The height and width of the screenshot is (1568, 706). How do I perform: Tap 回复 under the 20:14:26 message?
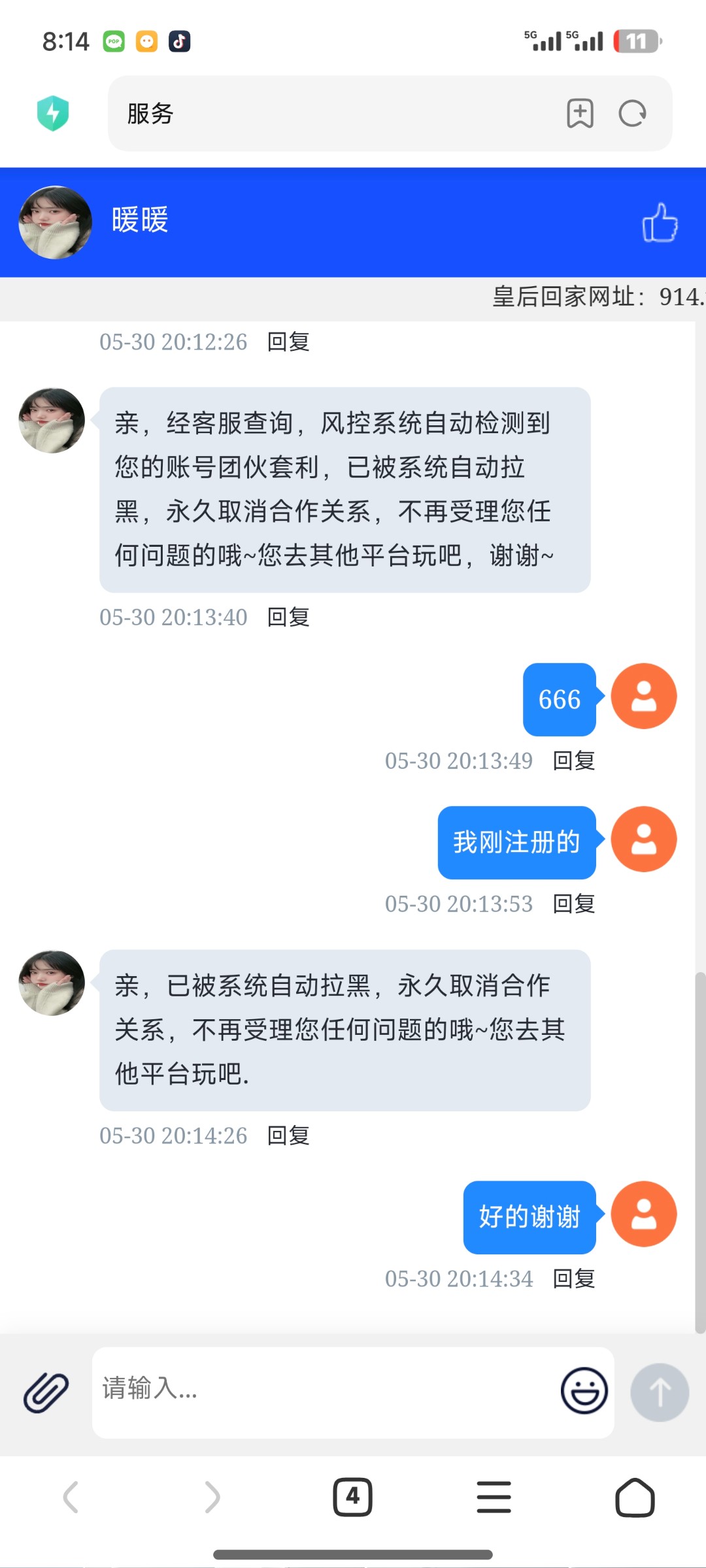tap(288, 1135)
